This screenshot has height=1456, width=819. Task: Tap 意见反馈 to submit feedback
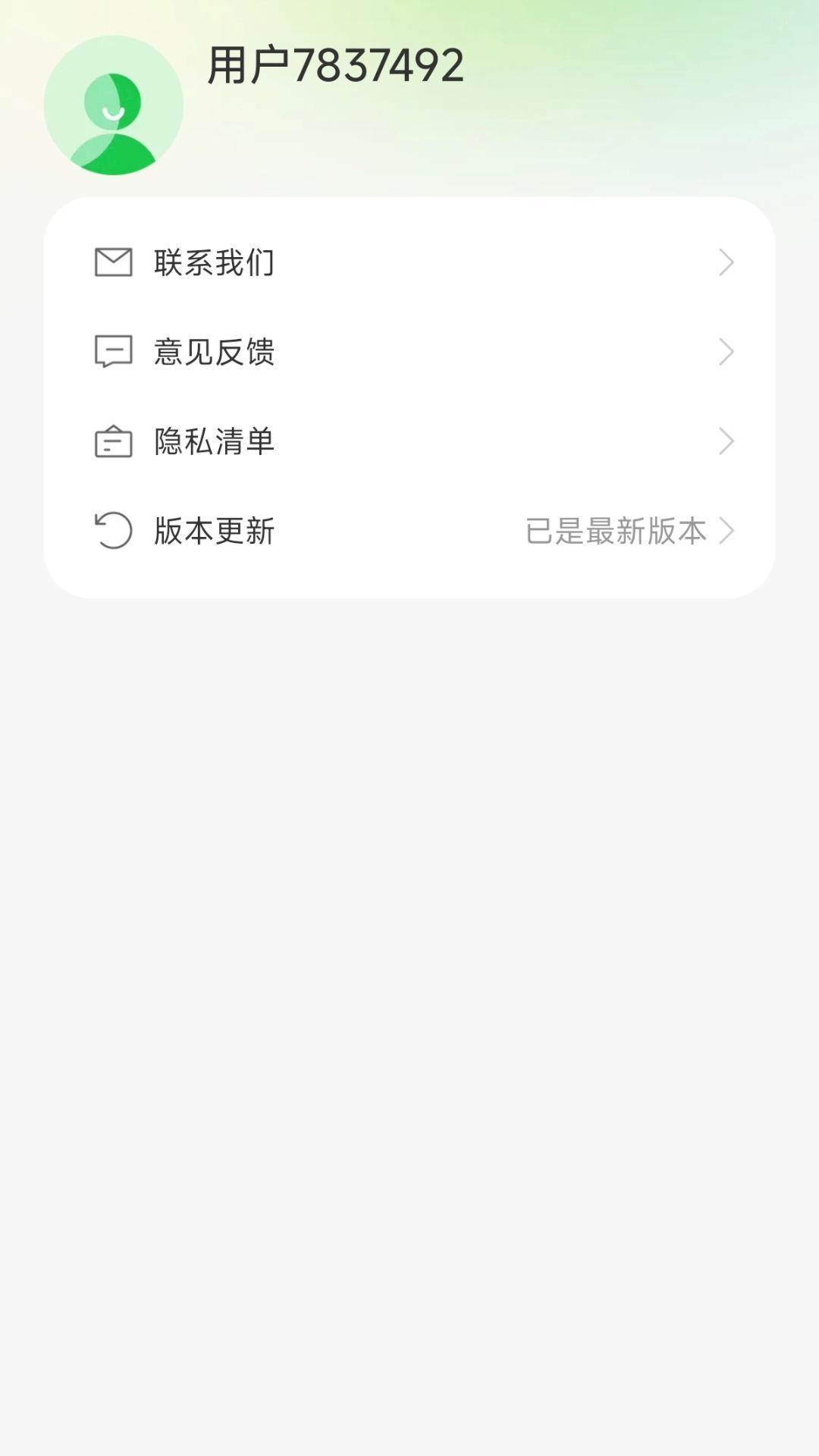(x=216, y=351)
